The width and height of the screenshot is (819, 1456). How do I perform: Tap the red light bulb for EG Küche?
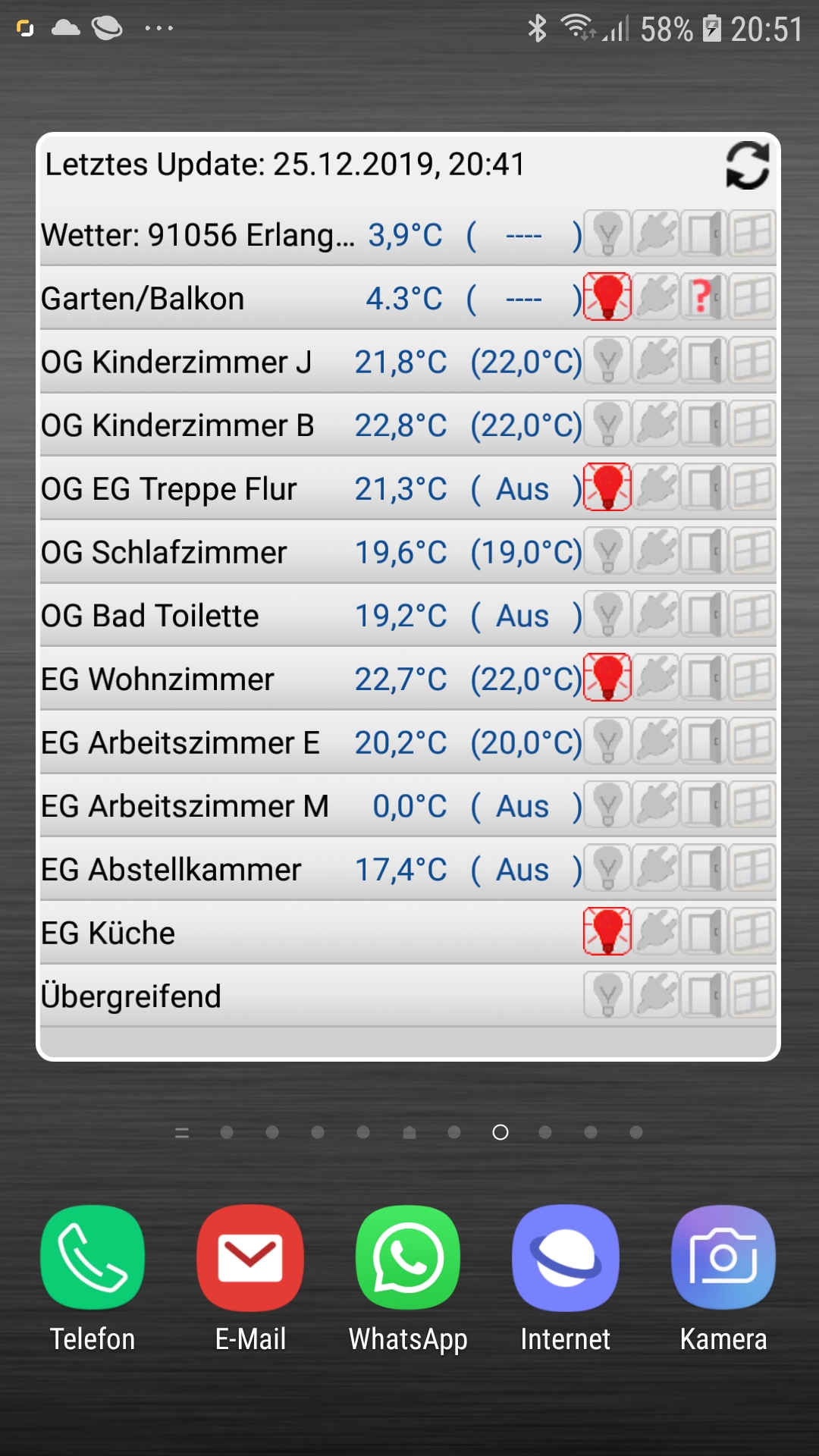tap(607, 931)
